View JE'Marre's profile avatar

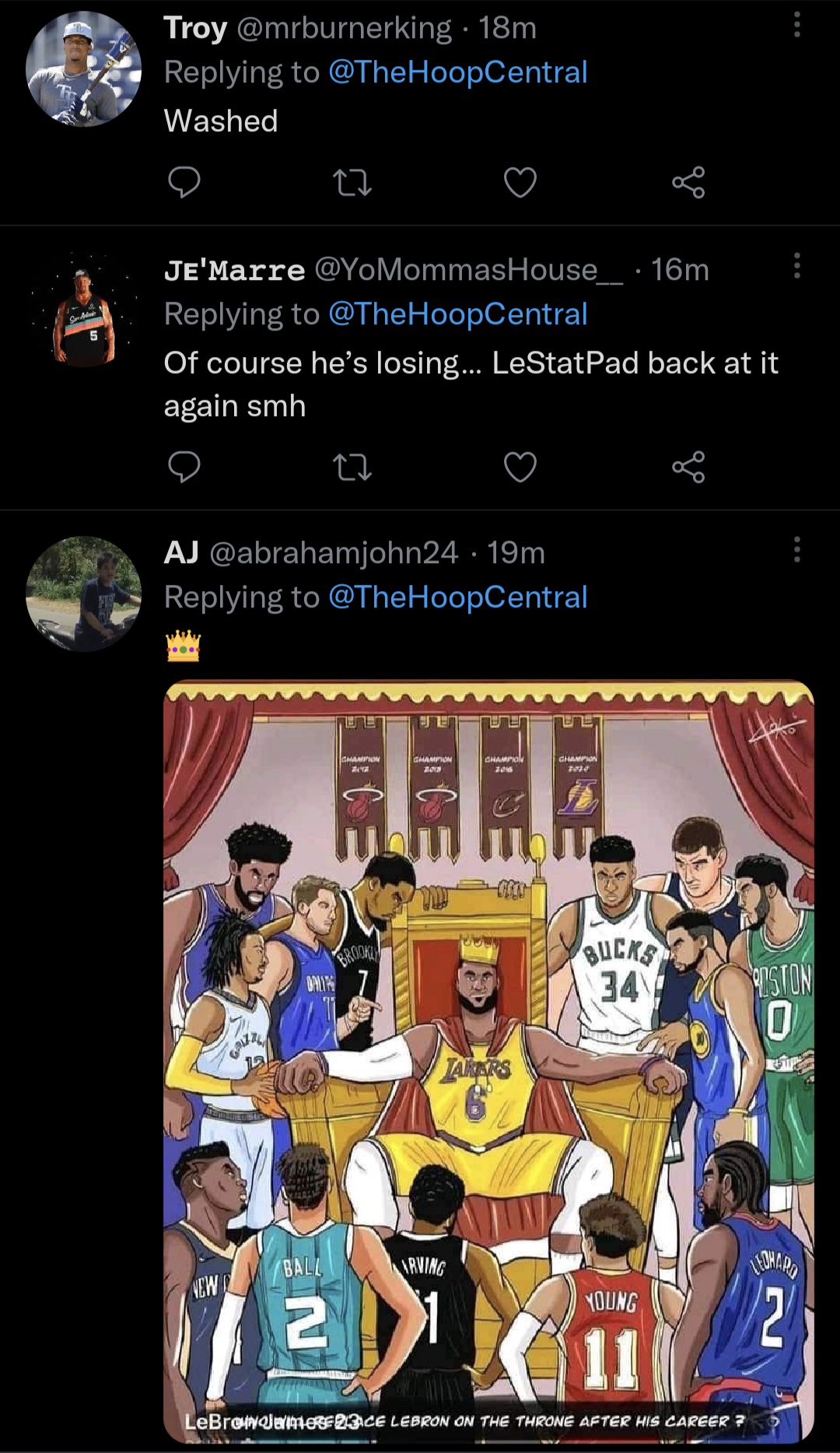[x=83, y=311]
